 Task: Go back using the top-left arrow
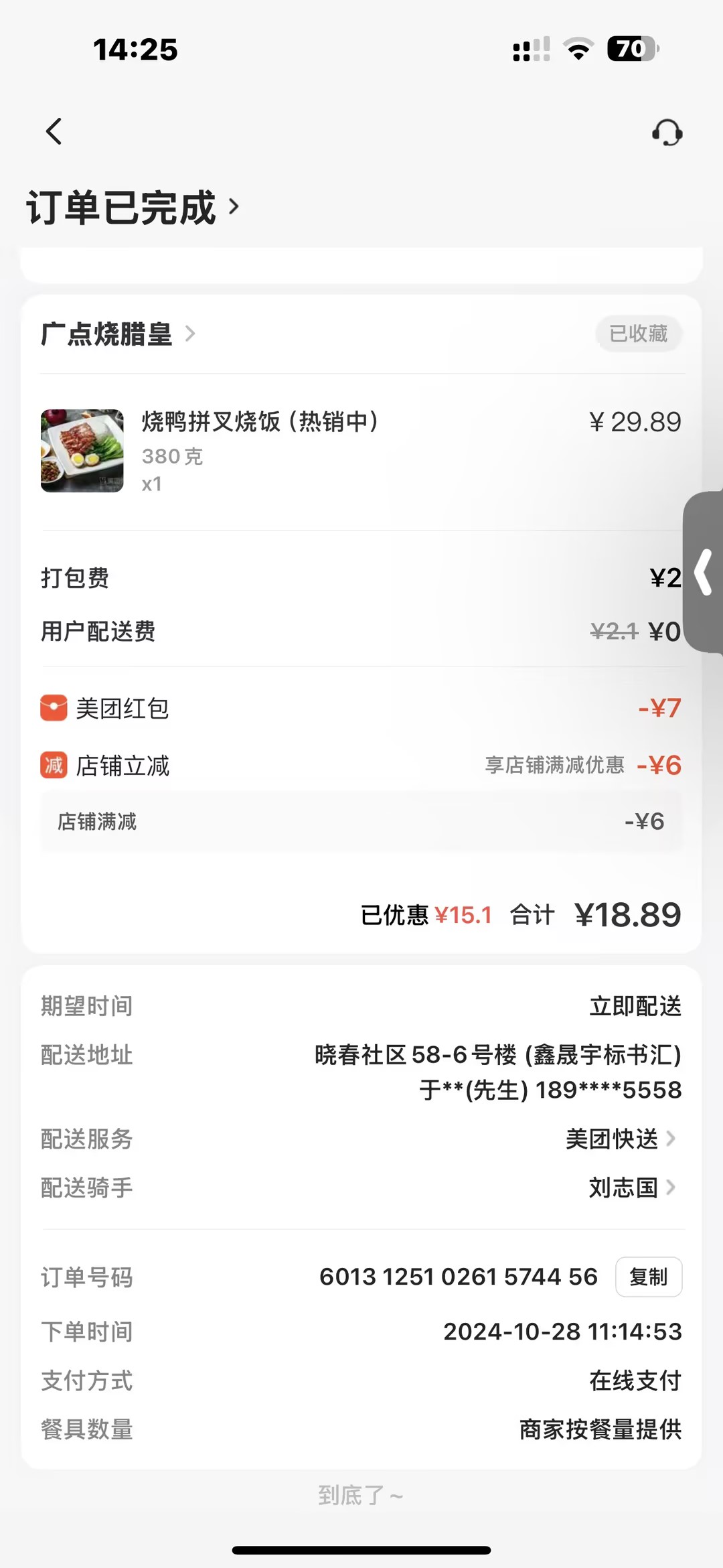pos(54,131)
